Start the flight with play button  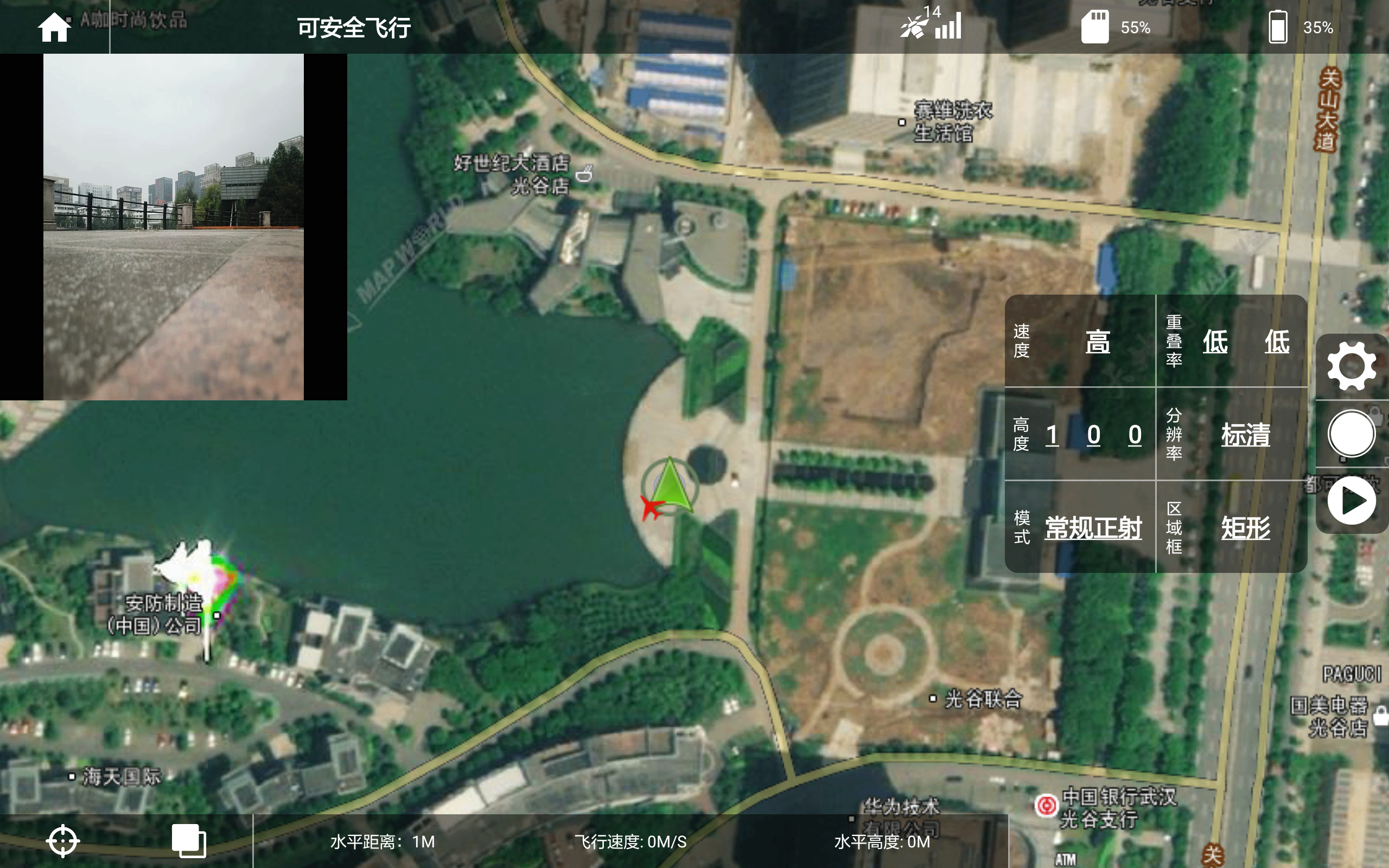point(1351,501)
